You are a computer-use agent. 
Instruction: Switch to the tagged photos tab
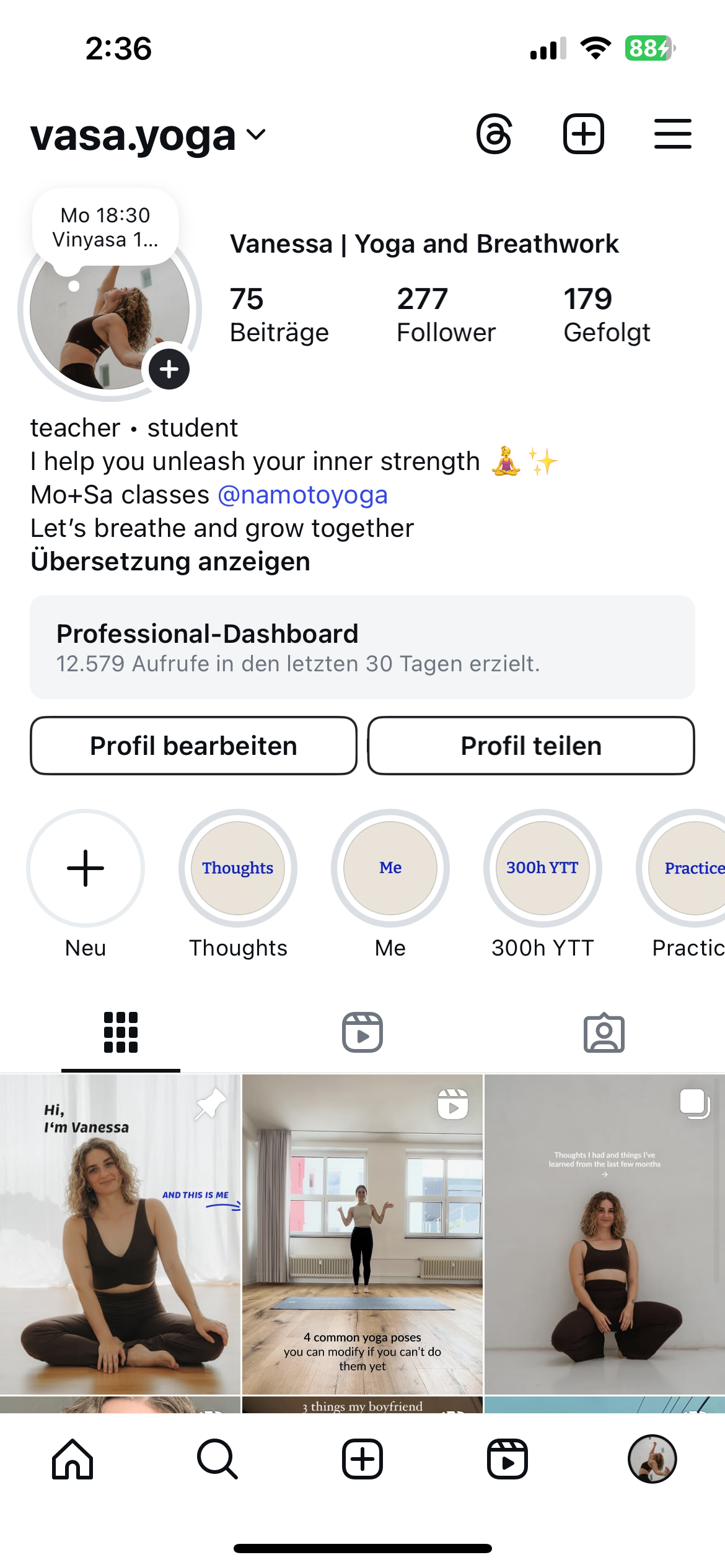604,1032
